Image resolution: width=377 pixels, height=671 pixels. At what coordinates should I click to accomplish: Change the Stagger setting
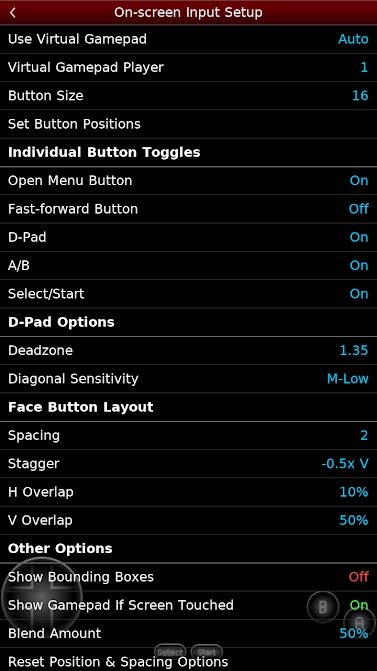point(188,463)
